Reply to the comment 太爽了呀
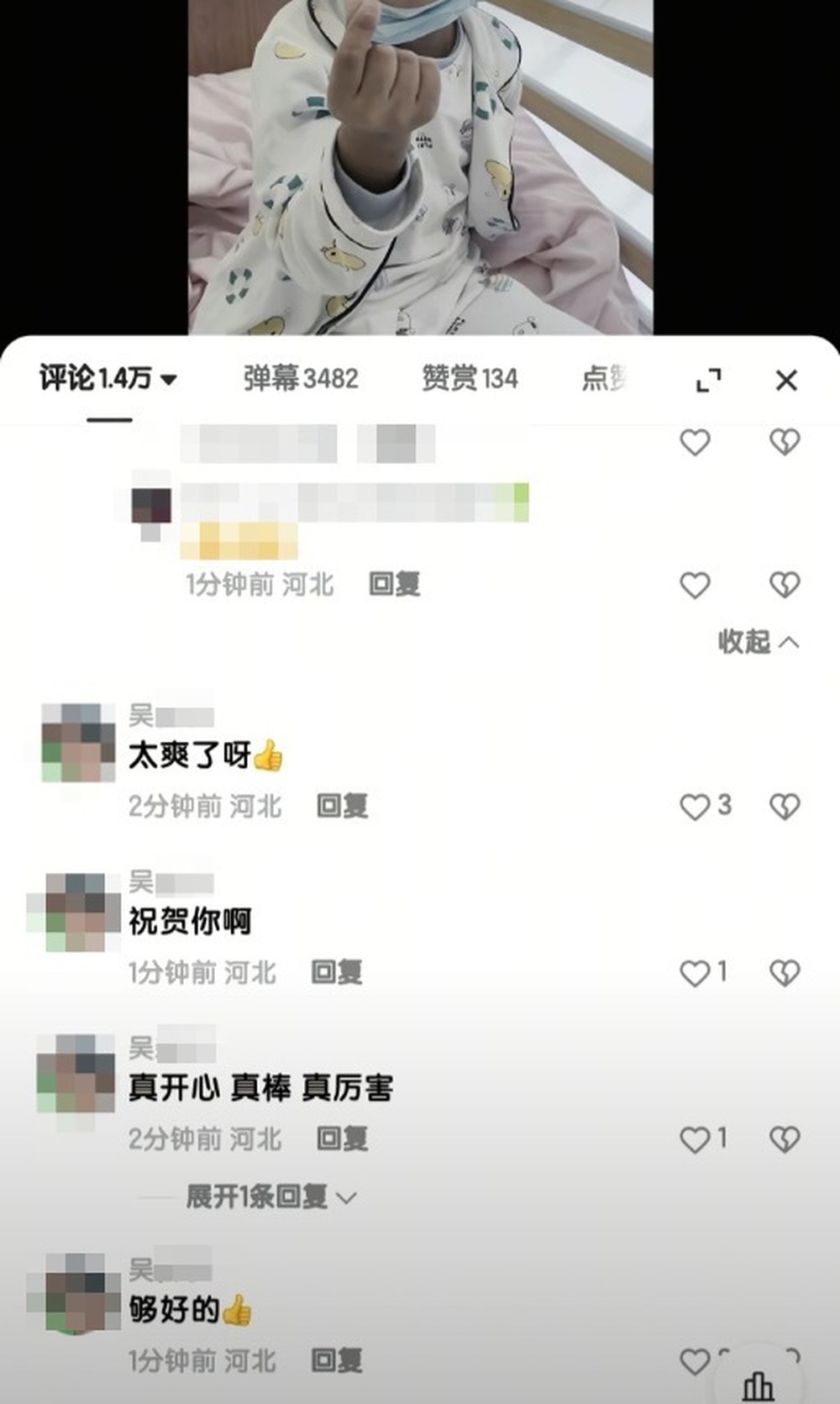 coord(342,807)
